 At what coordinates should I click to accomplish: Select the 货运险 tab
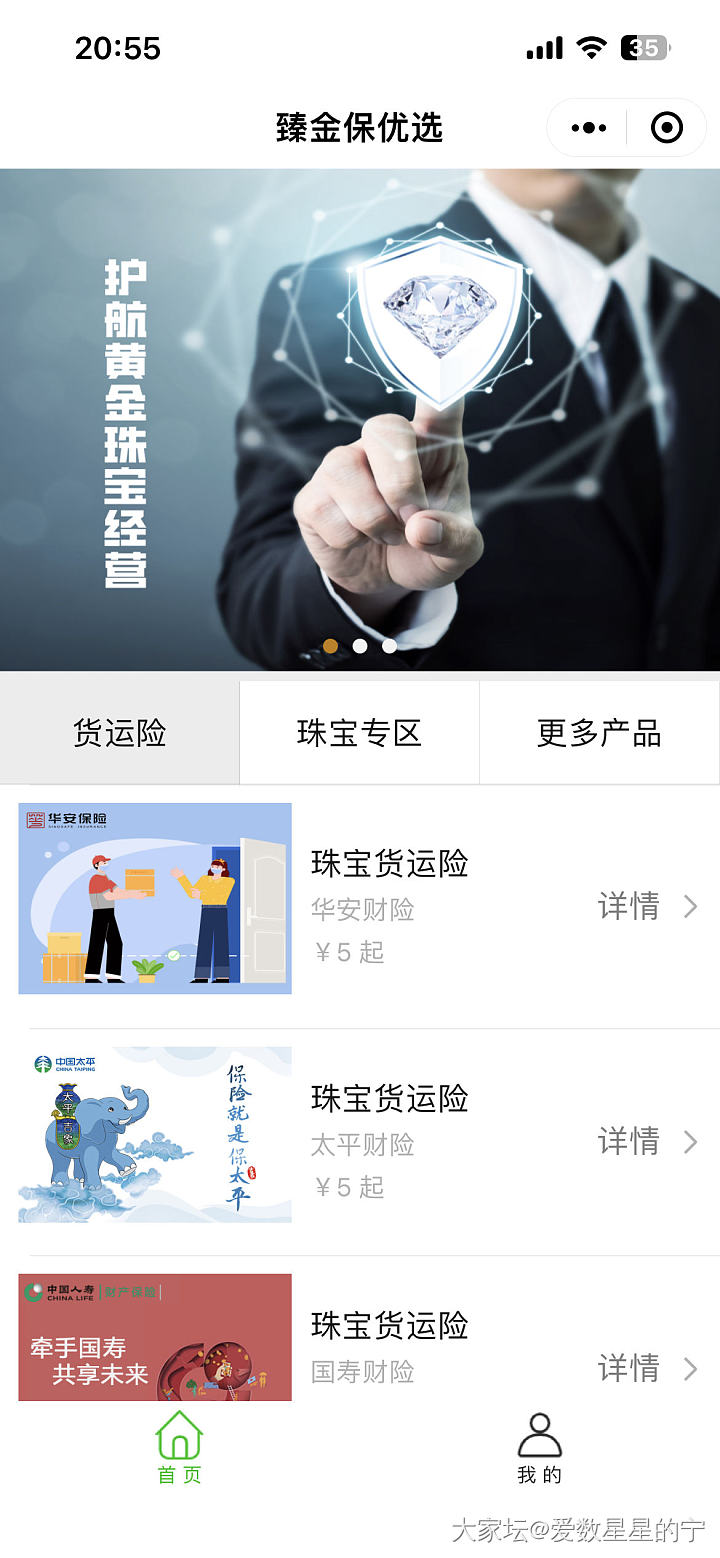tap(120, 733)
